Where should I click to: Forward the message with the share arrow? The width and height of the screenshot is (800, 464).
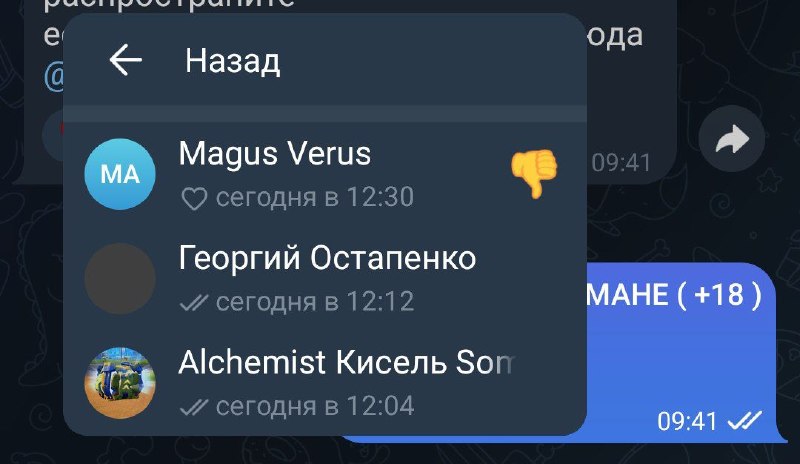point(732,139)
